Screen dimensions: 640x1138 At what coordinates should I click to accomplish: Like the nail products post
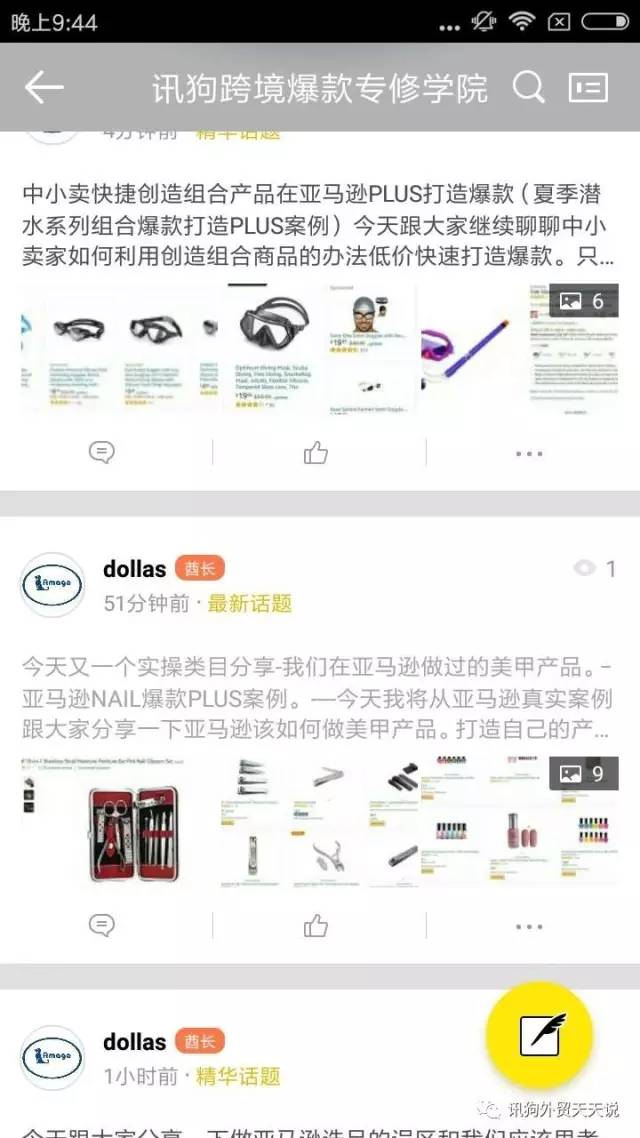pyautogui.click(x=316, y=926)
